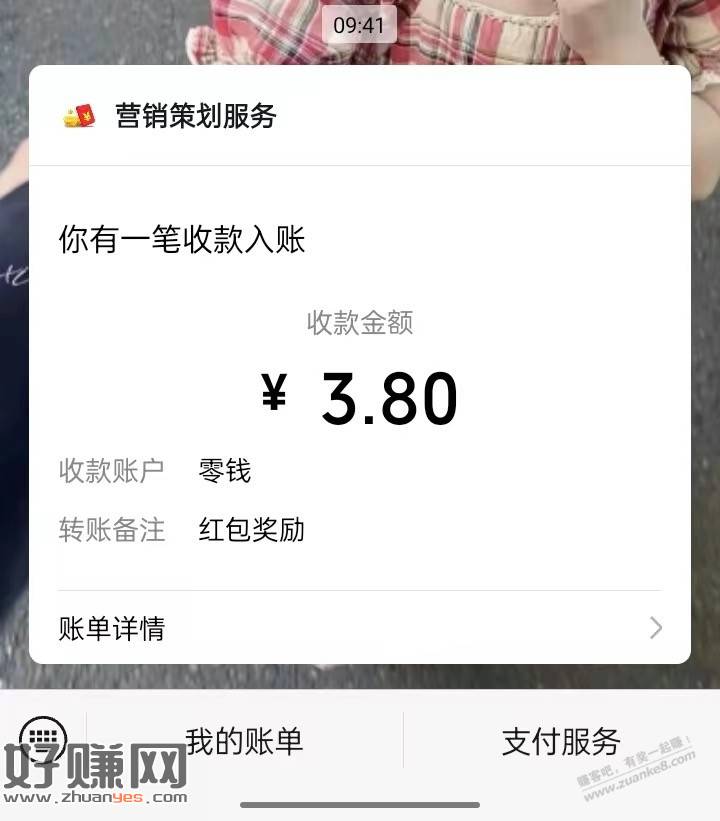
Task: Open 我的账单 menu
Action: (x=244, y=741)
